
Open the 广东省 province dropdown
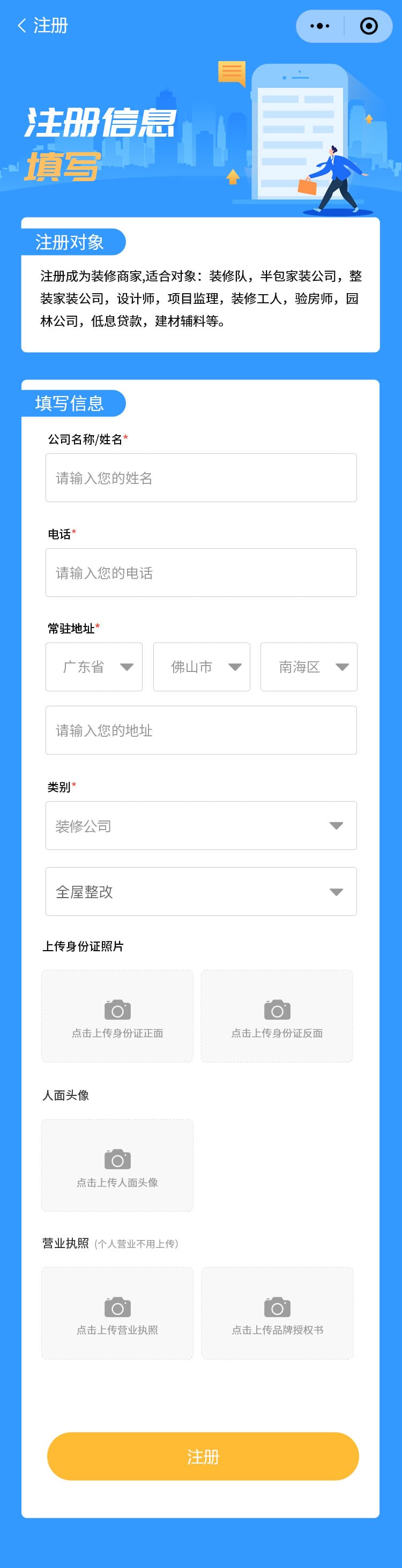pyautogui.click(x=94, y=667)
